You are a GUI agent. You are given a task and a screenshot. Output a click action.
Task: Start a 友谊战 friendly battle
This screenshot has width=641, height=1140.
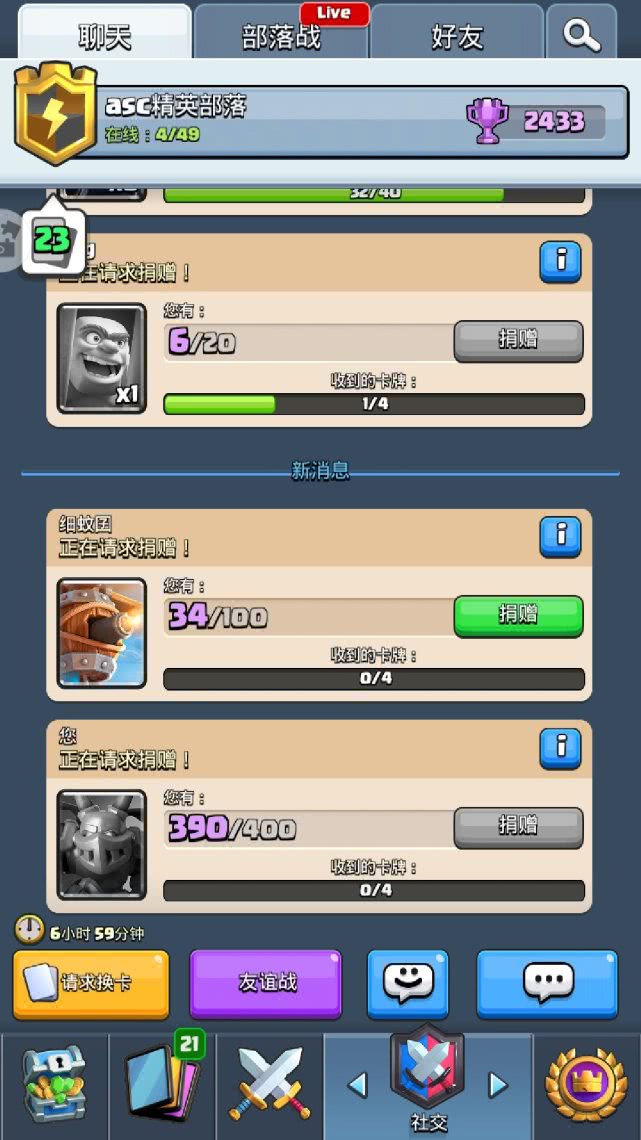coord(266,983)
